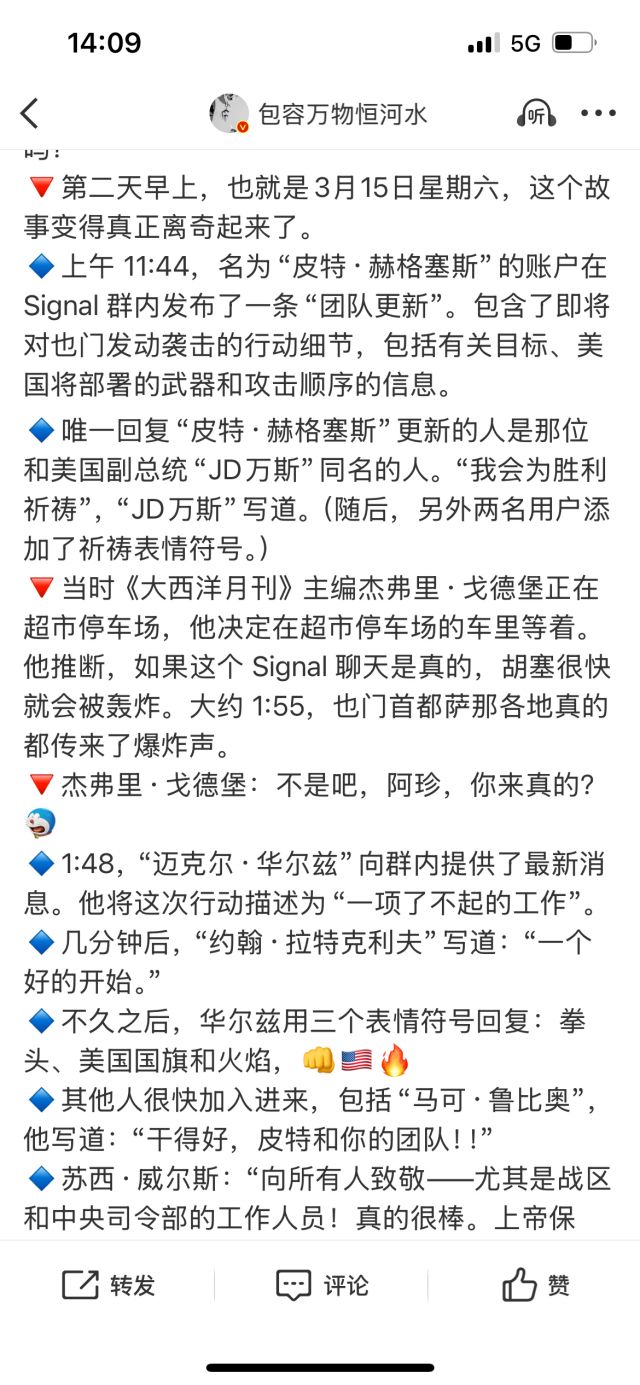Repost this post via 转发

[x=109, y=1285]
